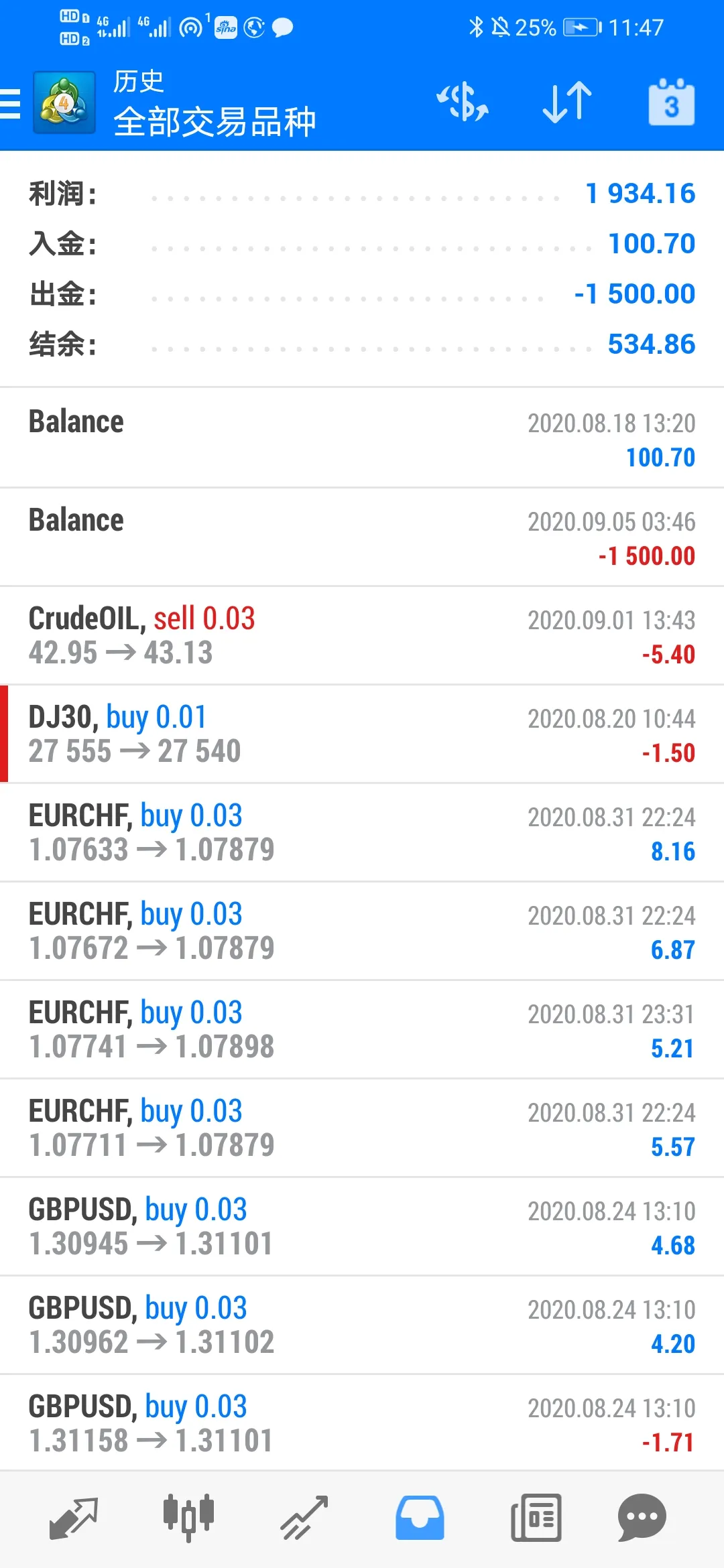Open the CrudeOIL sell 0.03 trade
Image resolution: width=724 pixels, height=1568 pixels.
click(x=362, y=635)
